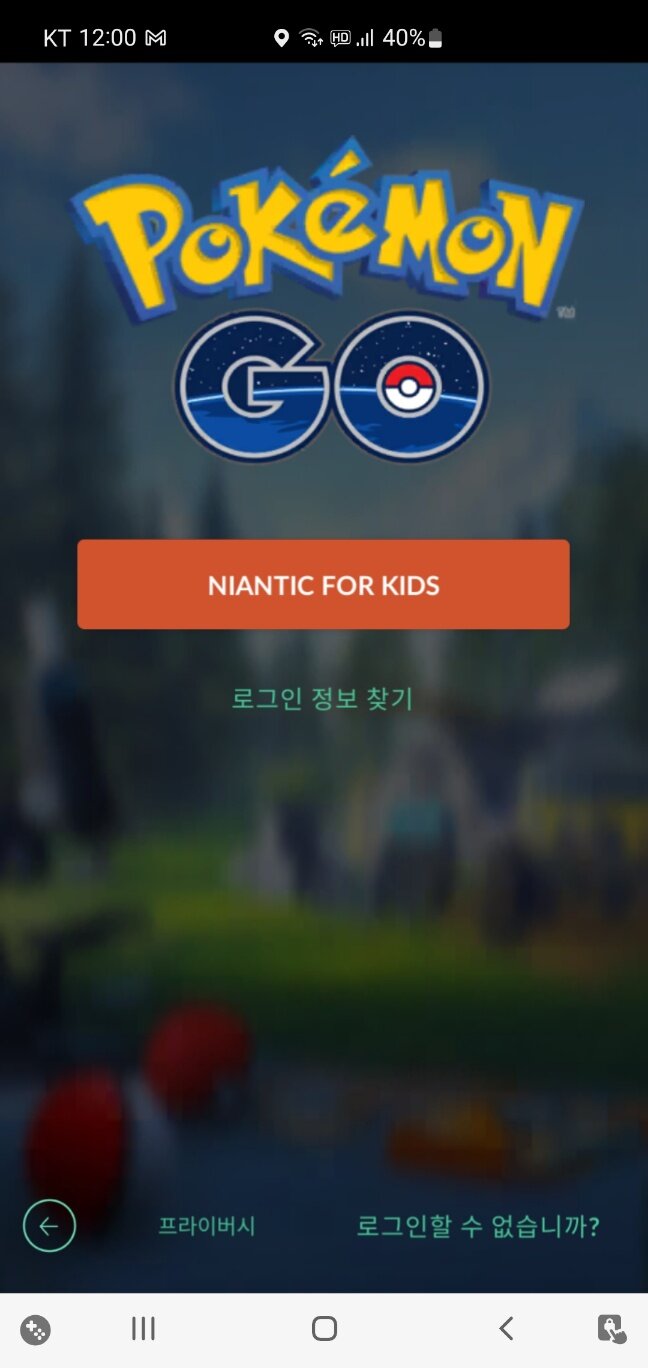Open recent apps from the navigation bar
Viewport: 648px width, 1368px height.
(x=143, y=1329)
